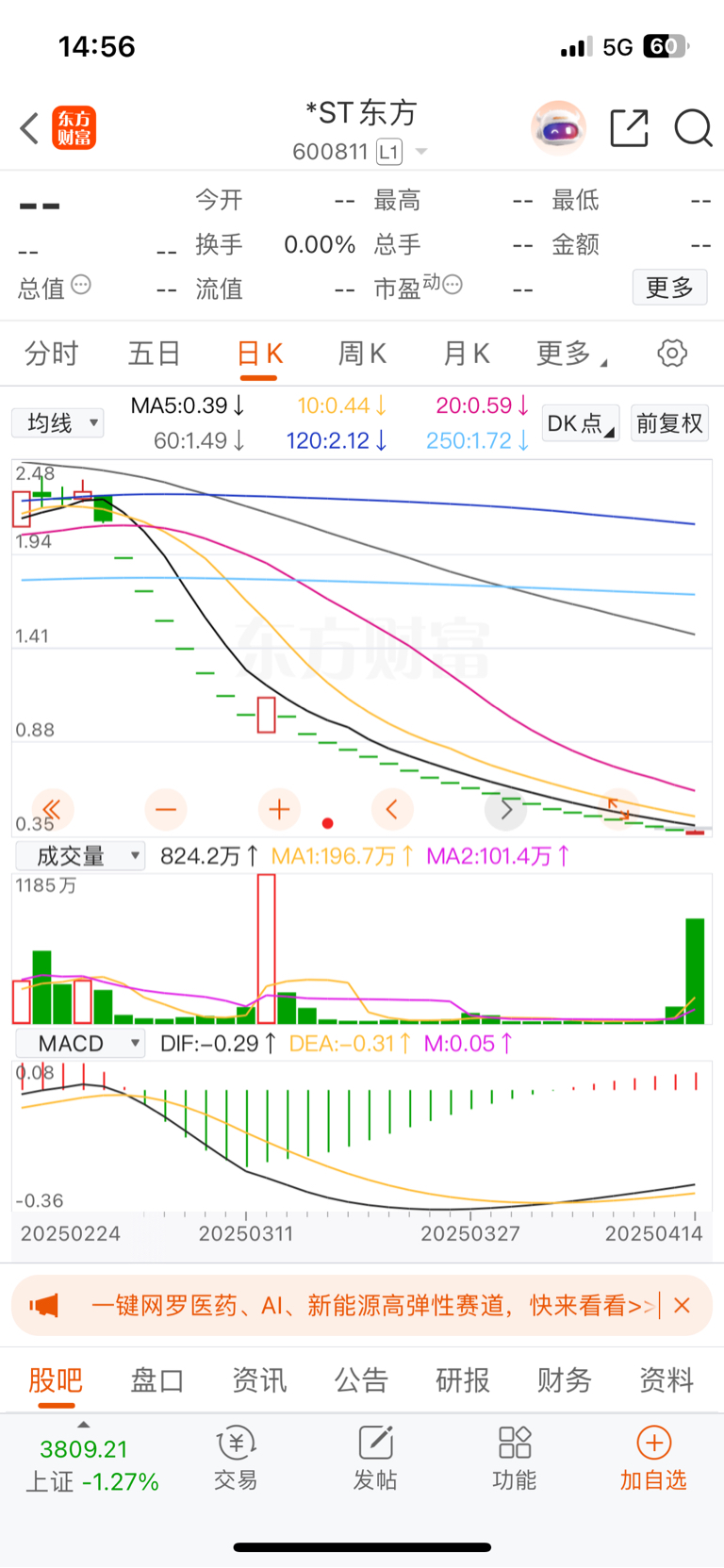Dismiss the orange promotion banner

683,1306
